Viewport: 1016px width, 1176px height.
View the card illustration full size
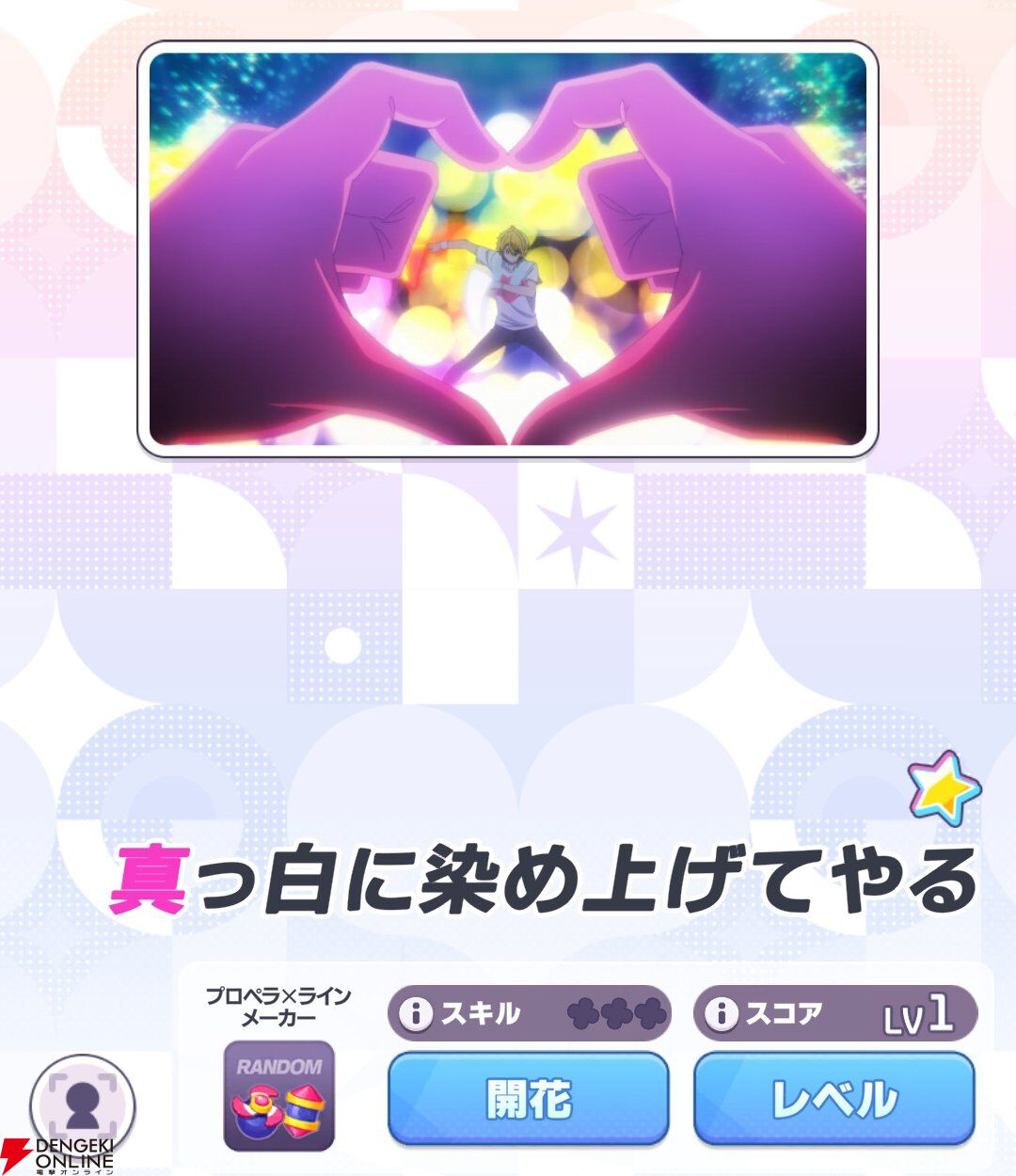tap(508, 249)
